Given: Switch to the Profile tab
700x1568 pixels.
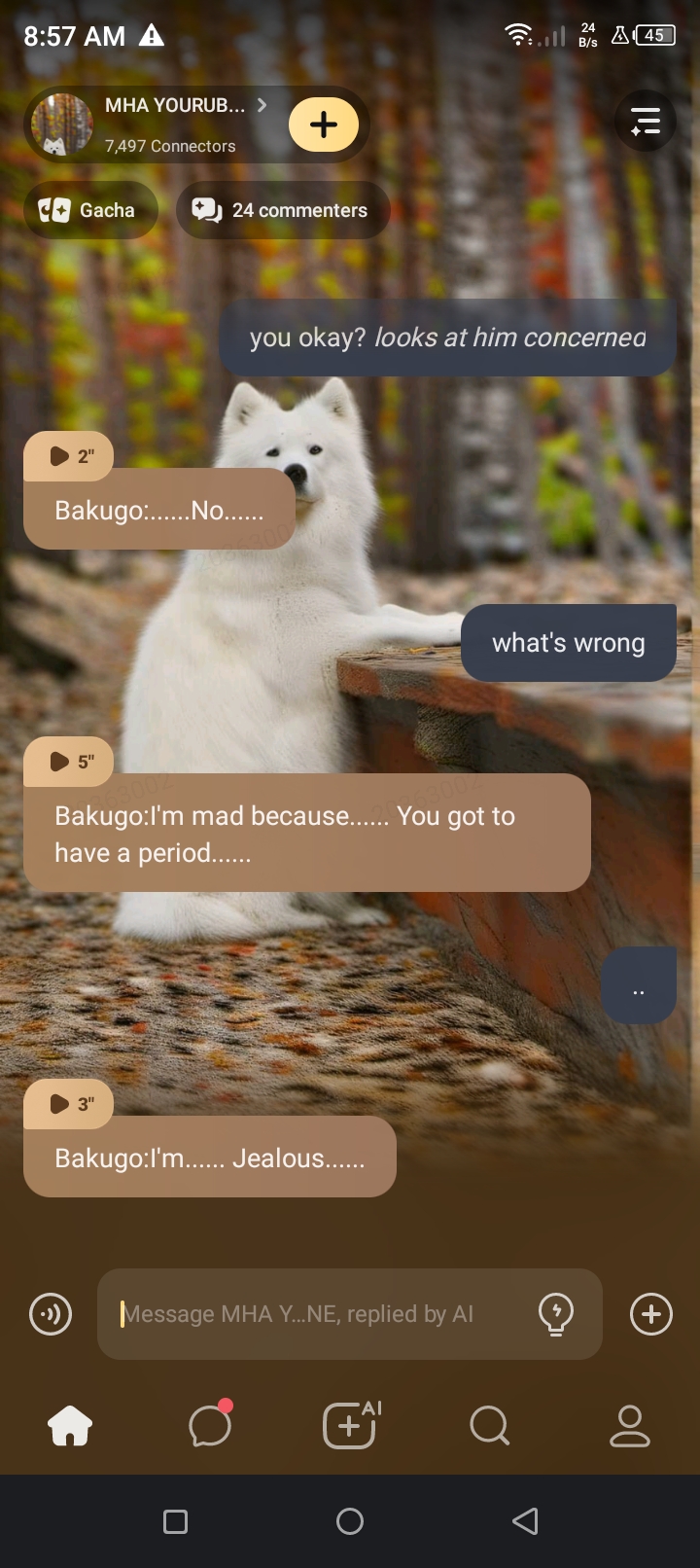Looking at the screenshot, I should click(629, 1427).
